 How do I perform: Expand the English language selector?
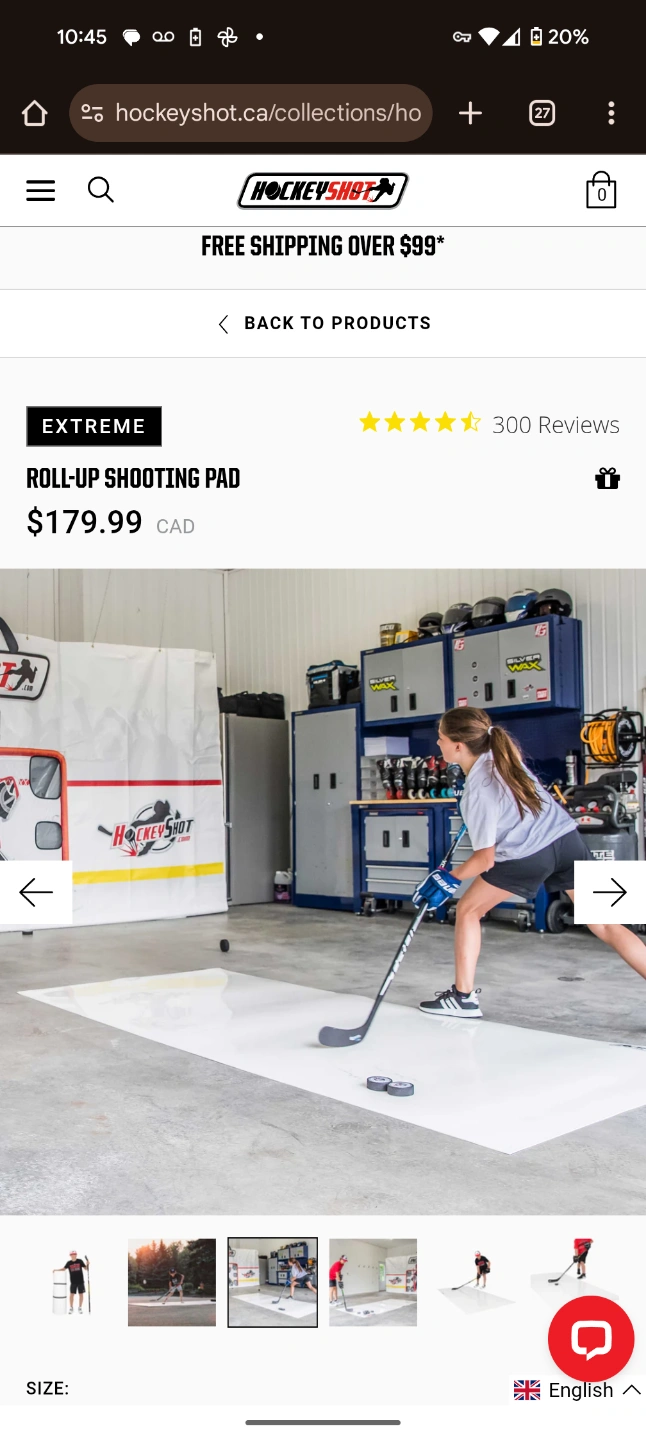tap(577, 1390)
